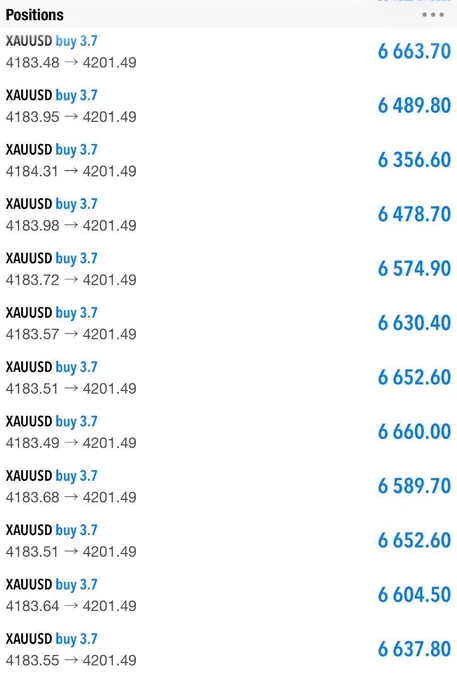The image size is (457, 680).
Task: Open the position with profit 6 489.80
Action: click(228, 106)
